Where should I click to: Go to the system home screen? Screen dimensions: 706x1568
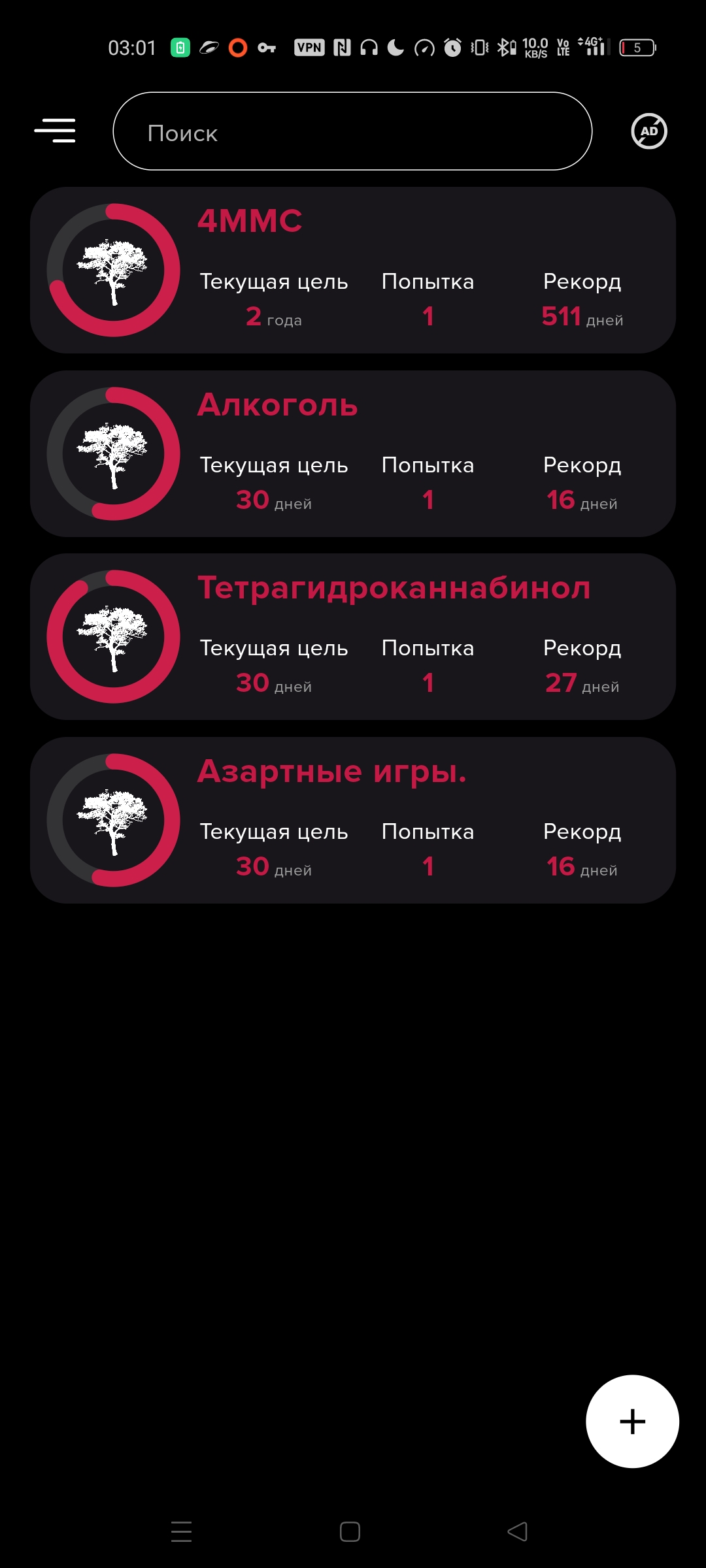[350, 1531]
